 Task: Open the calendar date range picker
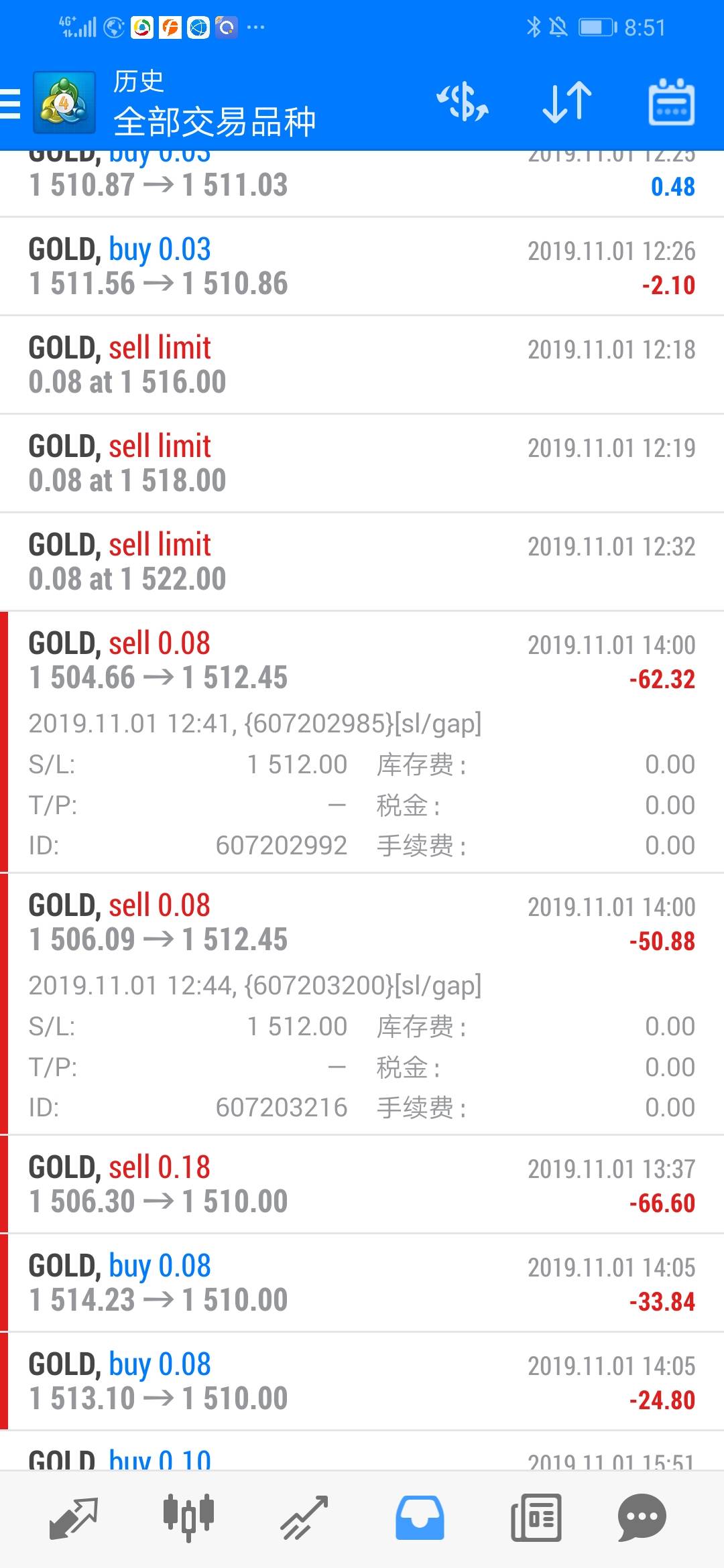point(671,103)
